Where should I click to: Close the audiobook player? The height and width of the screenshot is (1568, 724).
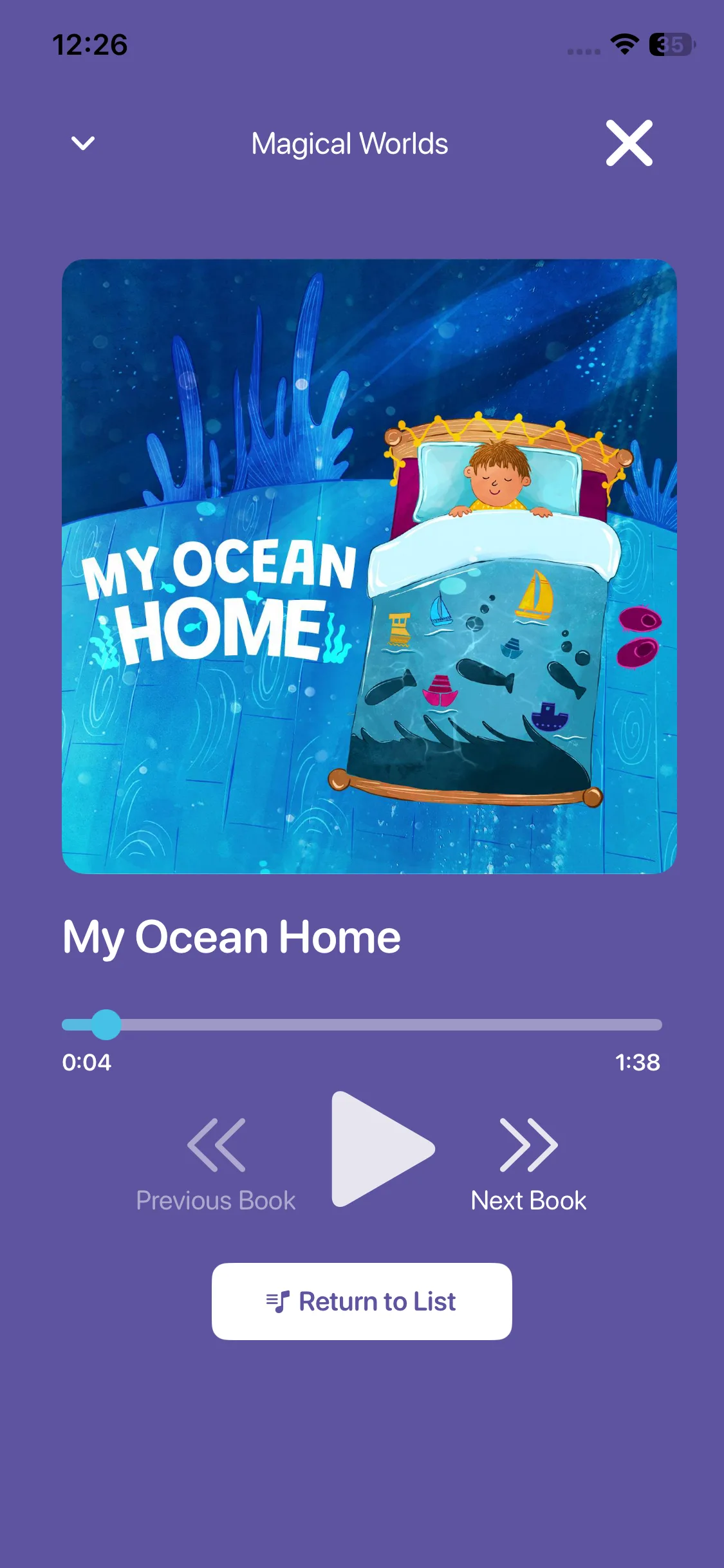(x=629, y=143)
